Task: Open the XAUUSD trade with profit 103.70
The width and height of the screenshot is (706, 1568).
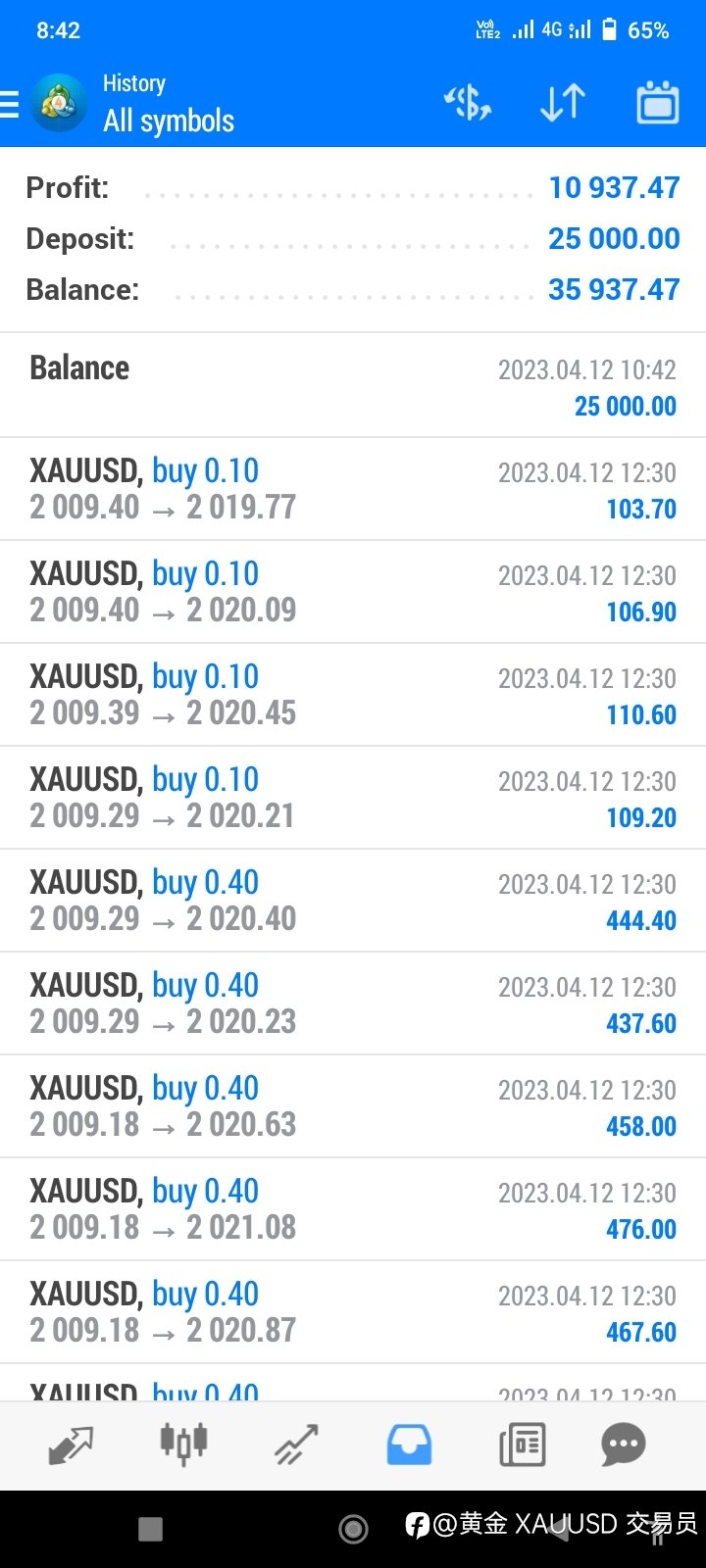Action: point(353,489)
